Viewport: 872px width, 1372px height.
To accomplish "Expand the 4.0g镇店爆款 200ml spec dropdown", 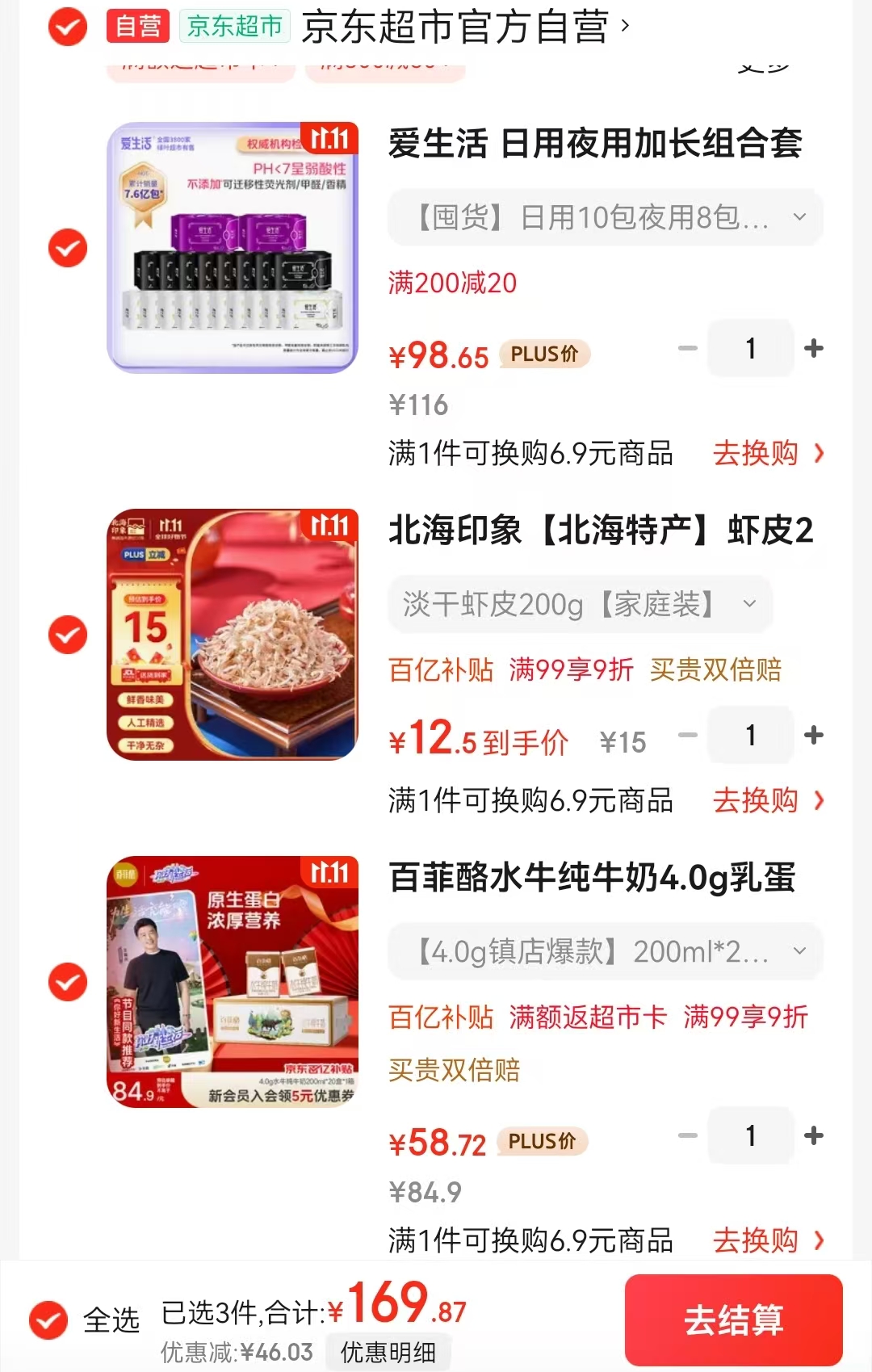I will tap(606, 952).
